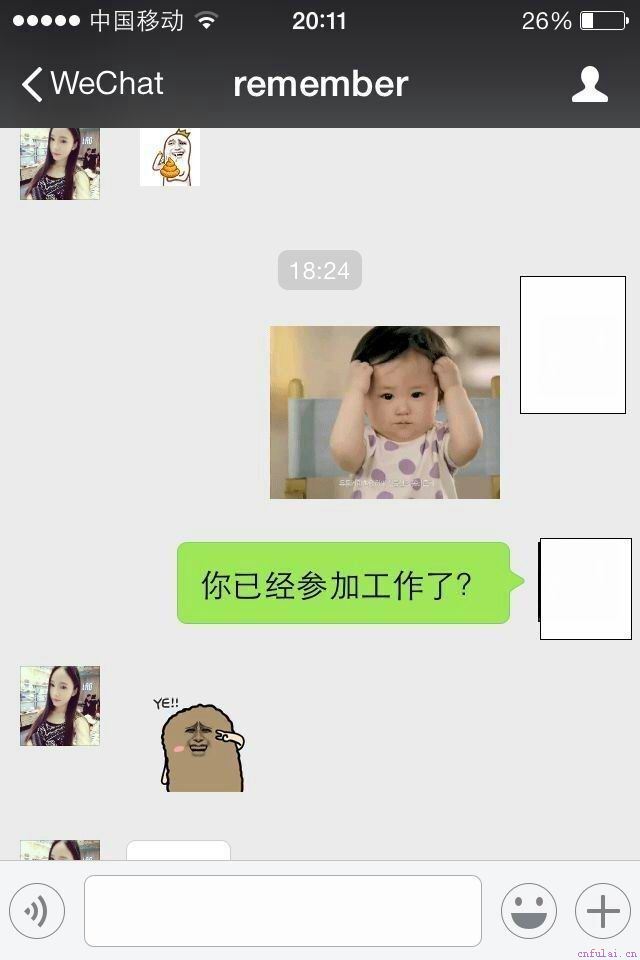Open the emoji sticker panel
This screenshot has height=960, width=640.
point(528,911)
